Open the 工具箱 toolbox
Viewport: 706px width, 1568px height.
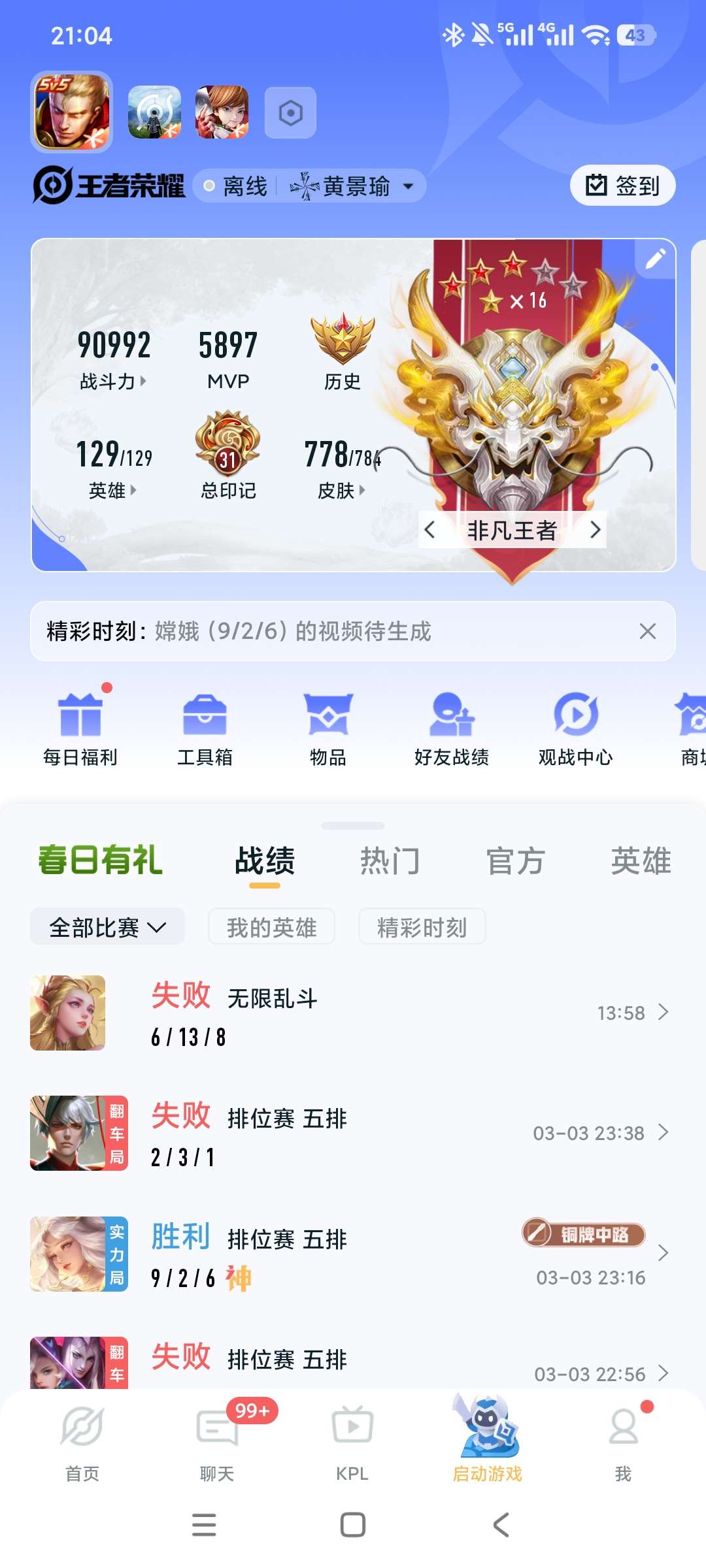205,730
